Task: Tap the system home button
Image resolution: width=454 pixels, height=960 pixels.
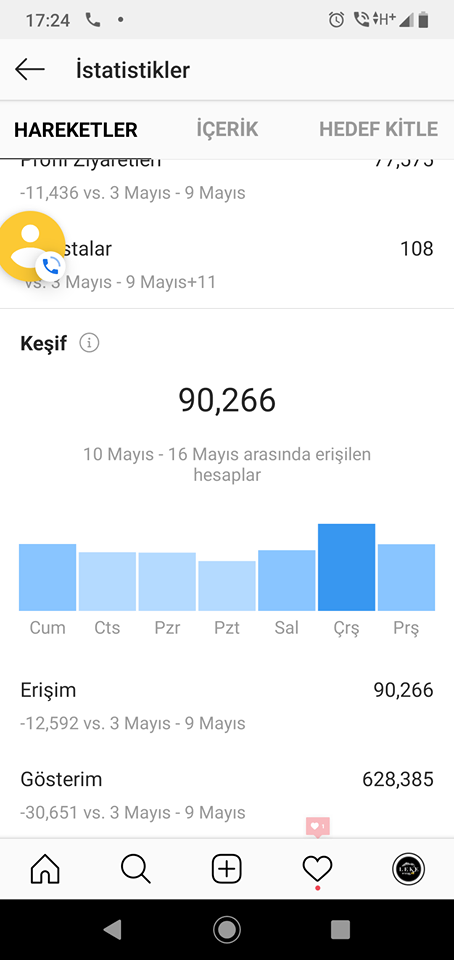Action: [227, 930]
